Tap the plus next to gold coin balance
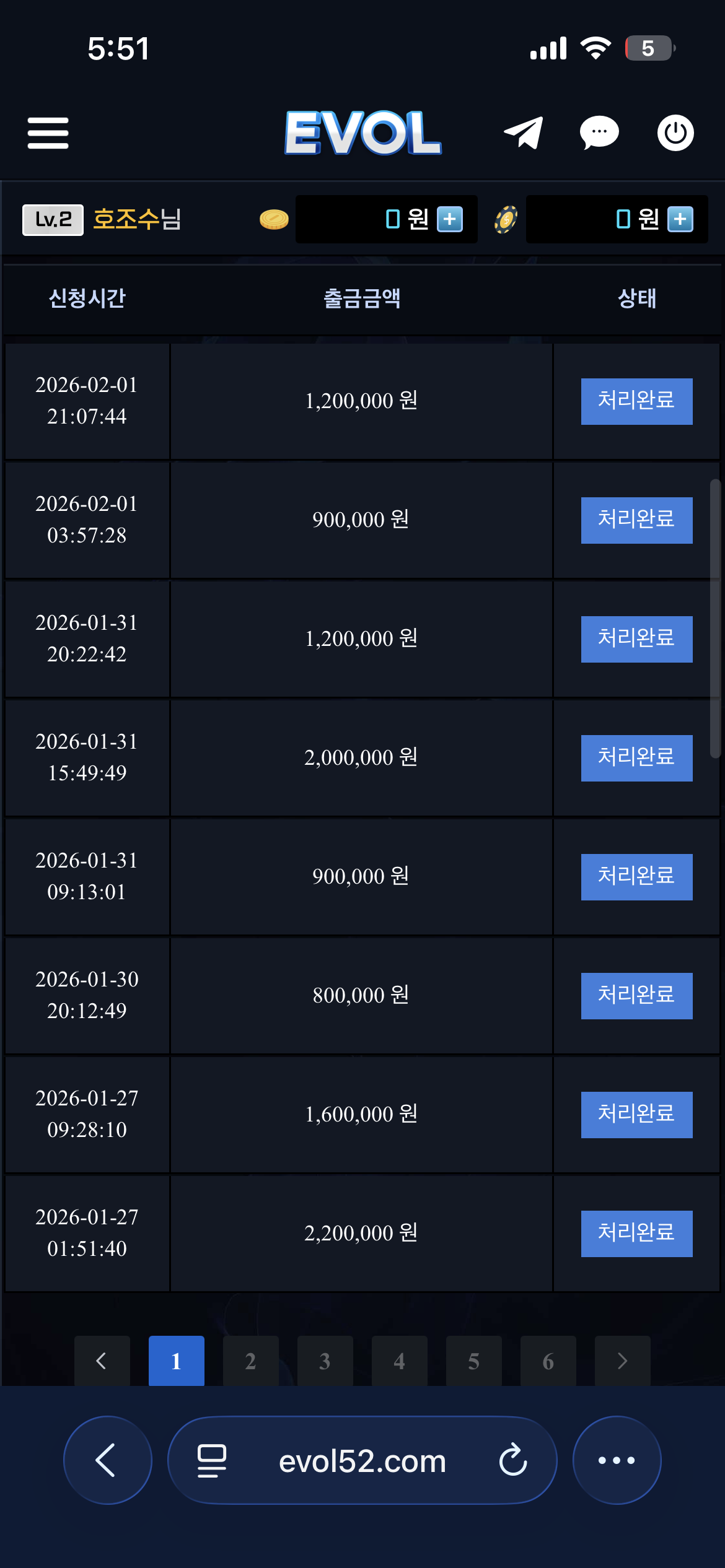725x1568 pixels. 450,219
